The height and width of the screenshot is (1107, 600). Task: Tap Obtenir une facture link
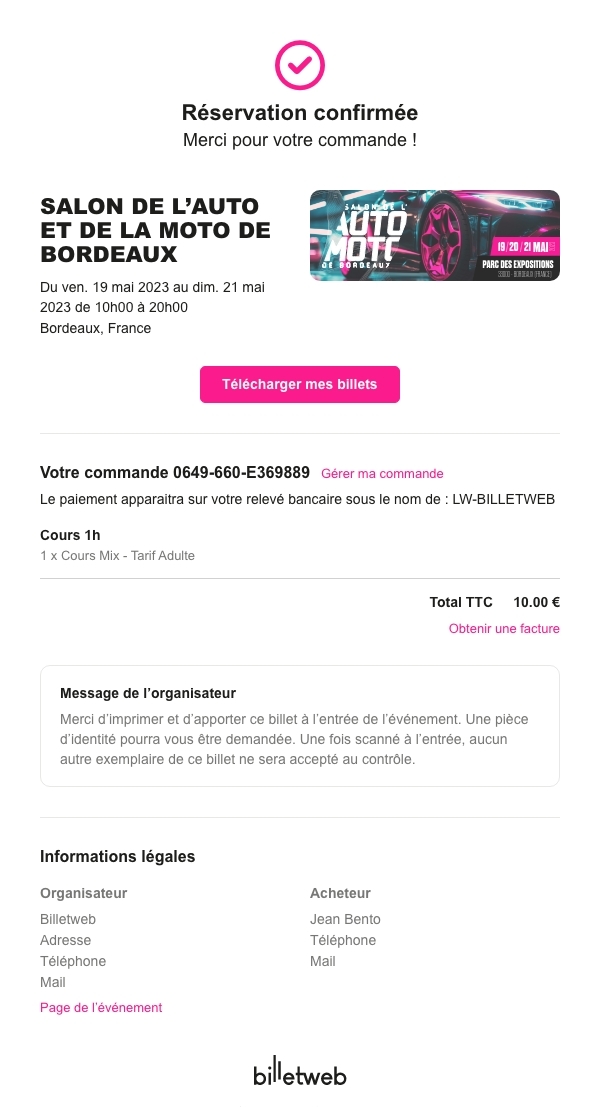tap(504, 629)
